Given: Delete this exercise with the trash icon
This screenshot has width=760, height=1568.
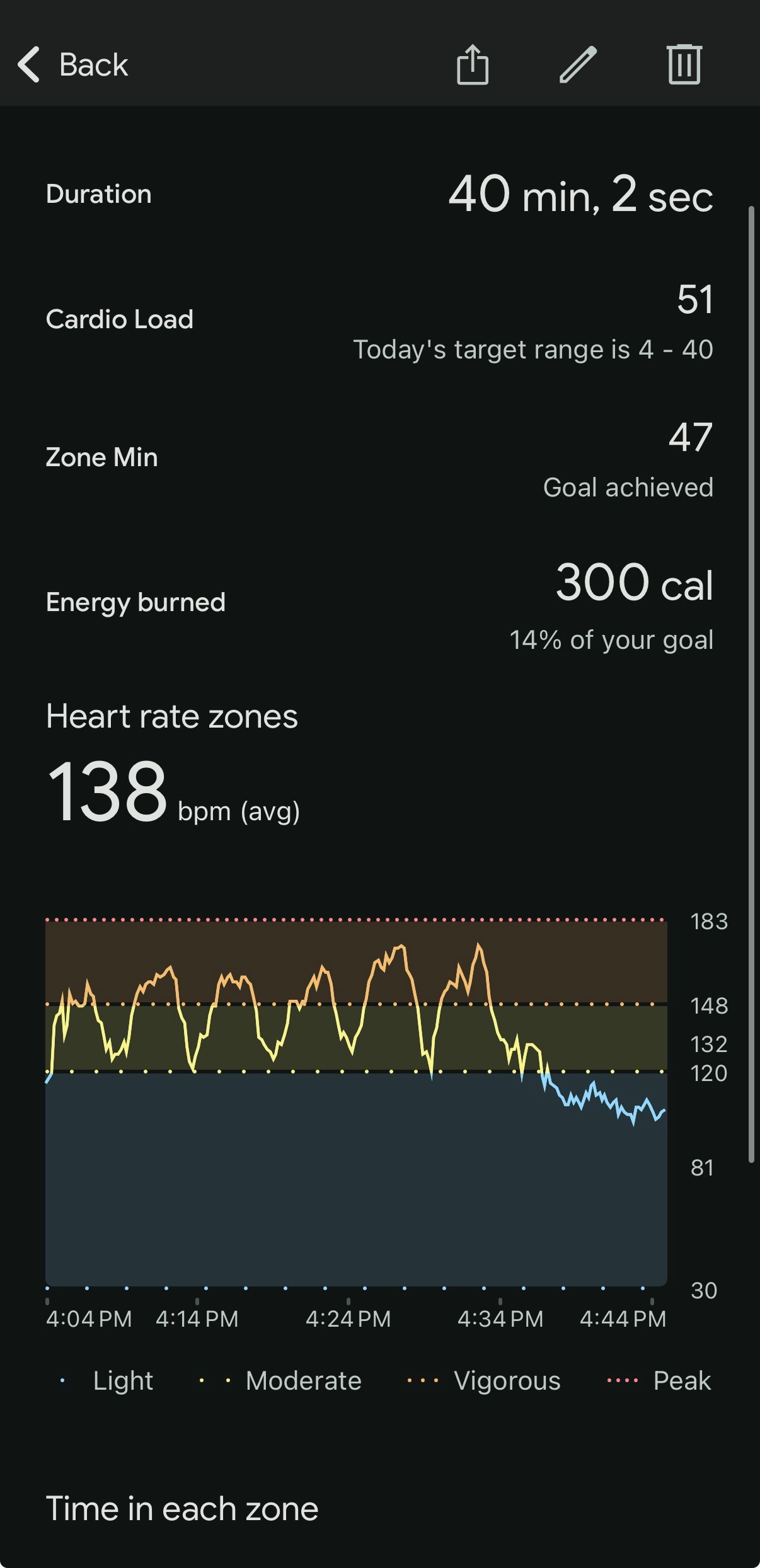Looking at the screenshot, I should point(684,64).
